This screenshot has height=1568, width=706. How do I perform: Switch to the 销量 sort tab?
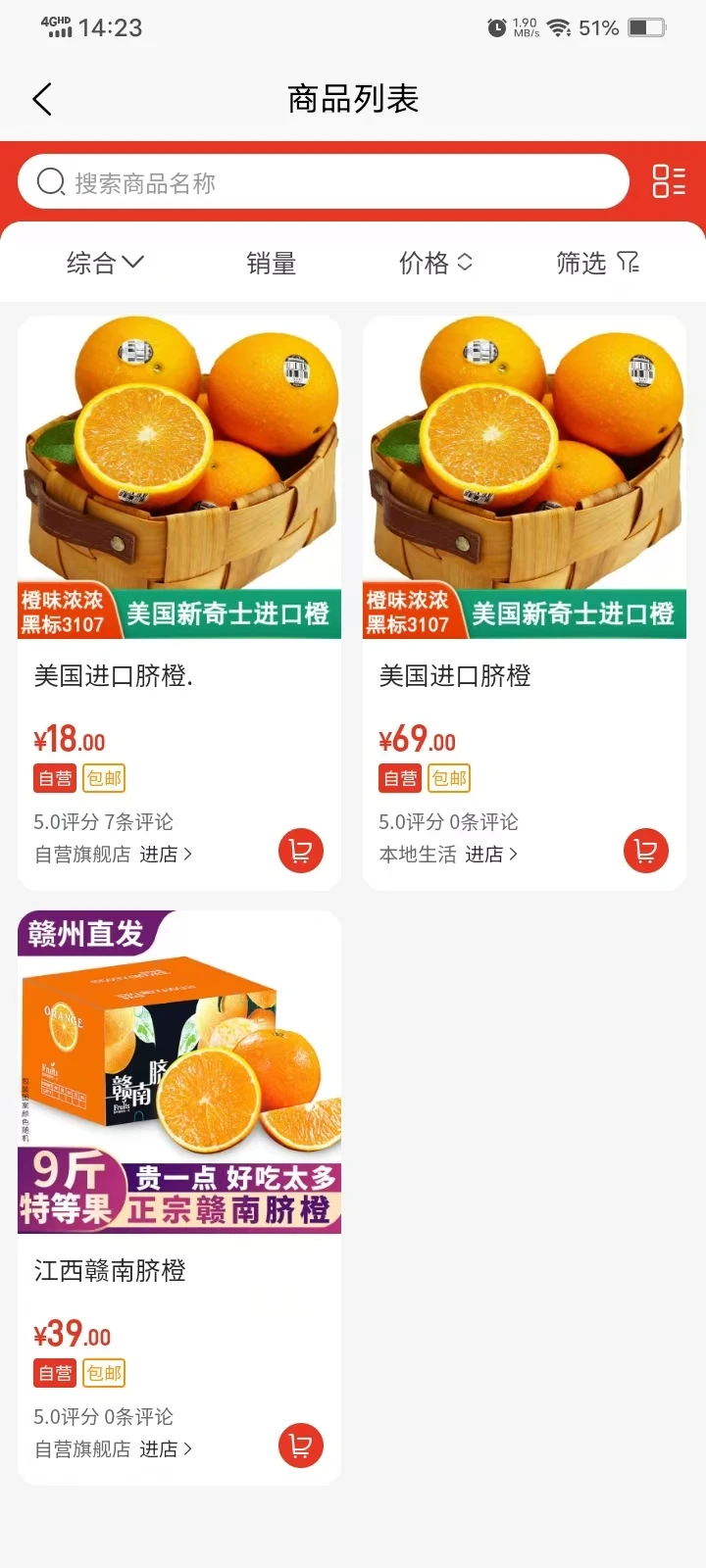[272, 262]
